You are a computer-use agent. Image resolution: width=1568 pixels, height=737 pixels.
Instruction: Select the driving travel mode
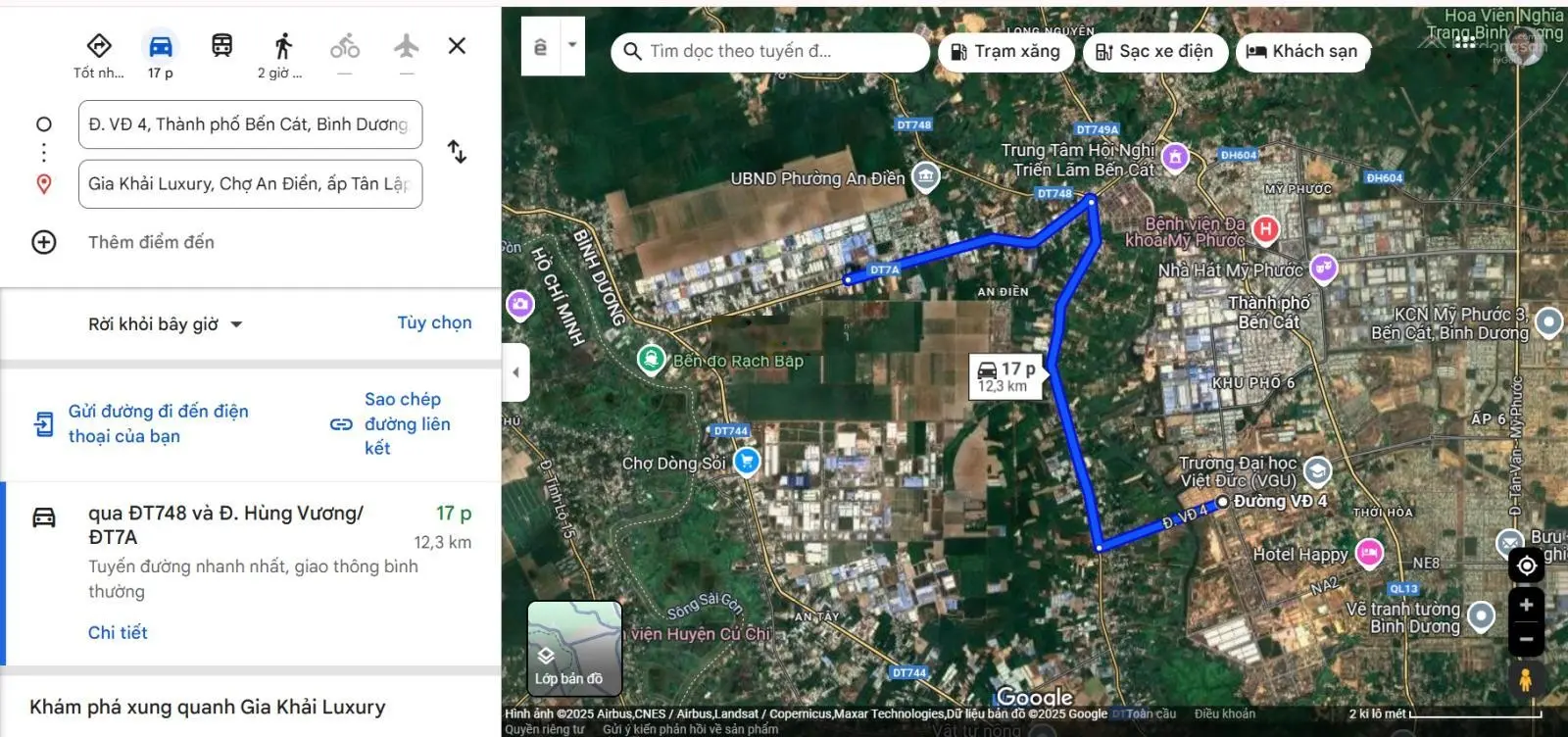coord(161,47)
